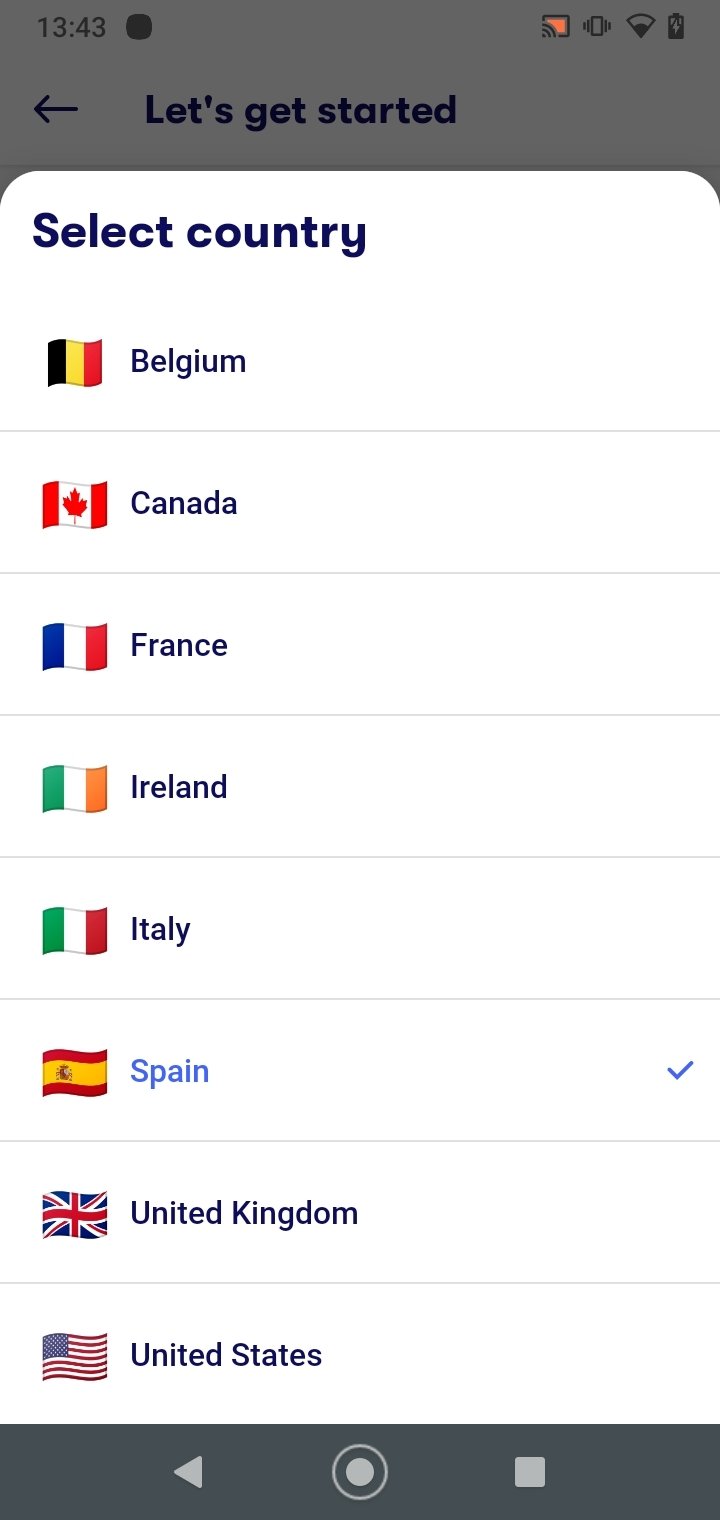
Task: Open recent apps with the square button
Action: (529, 1472)
